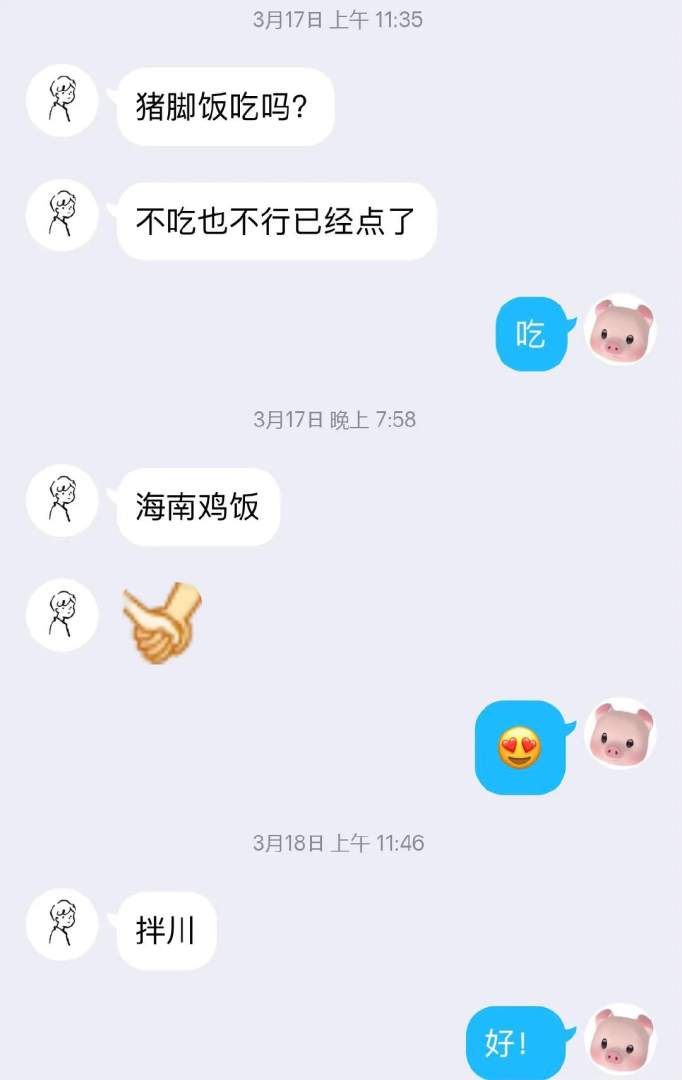The width and height of the screenshot is (682, 1080).
Task: Open pig avatar beside heart-eyes emoji message
Action: [x=621, y=733]
